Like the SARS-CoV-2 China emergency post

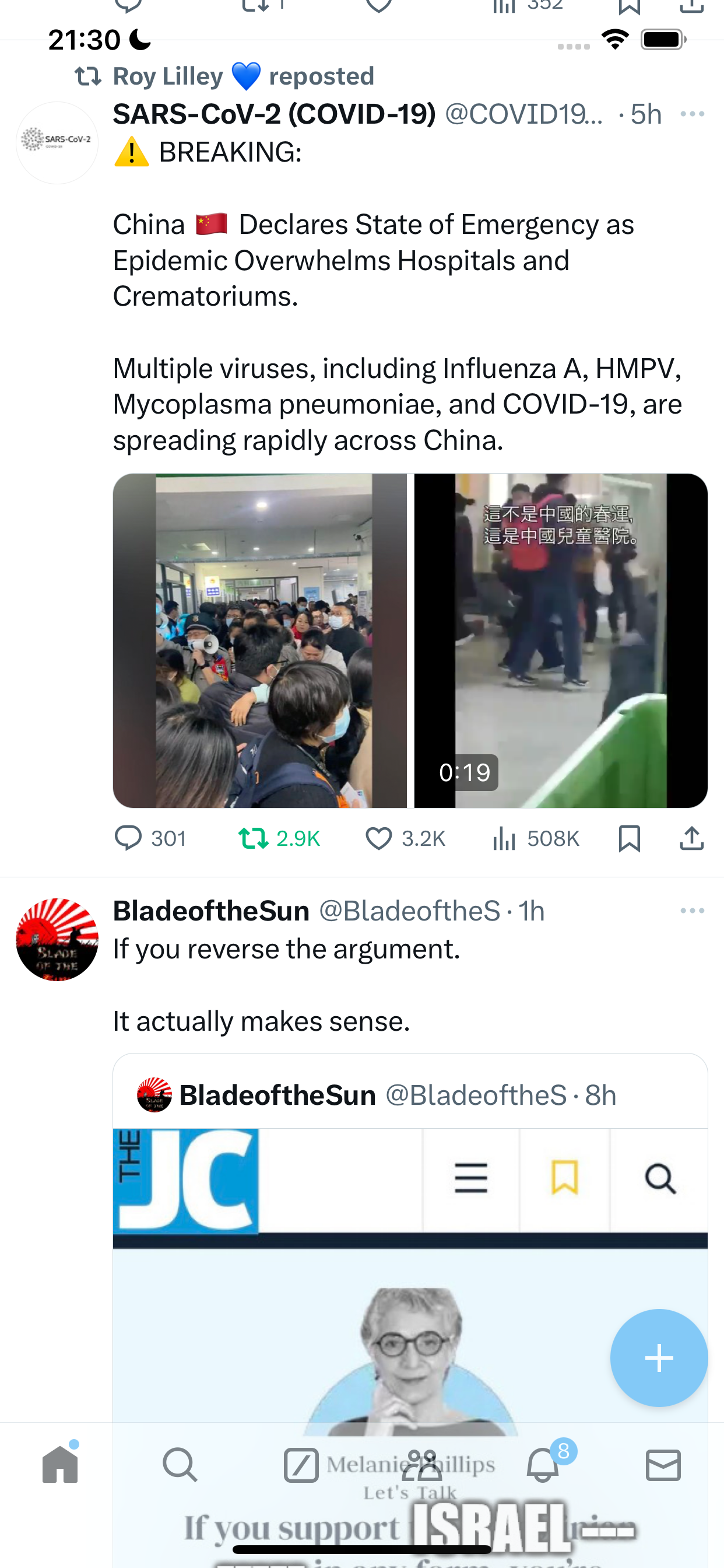(405, 839)
